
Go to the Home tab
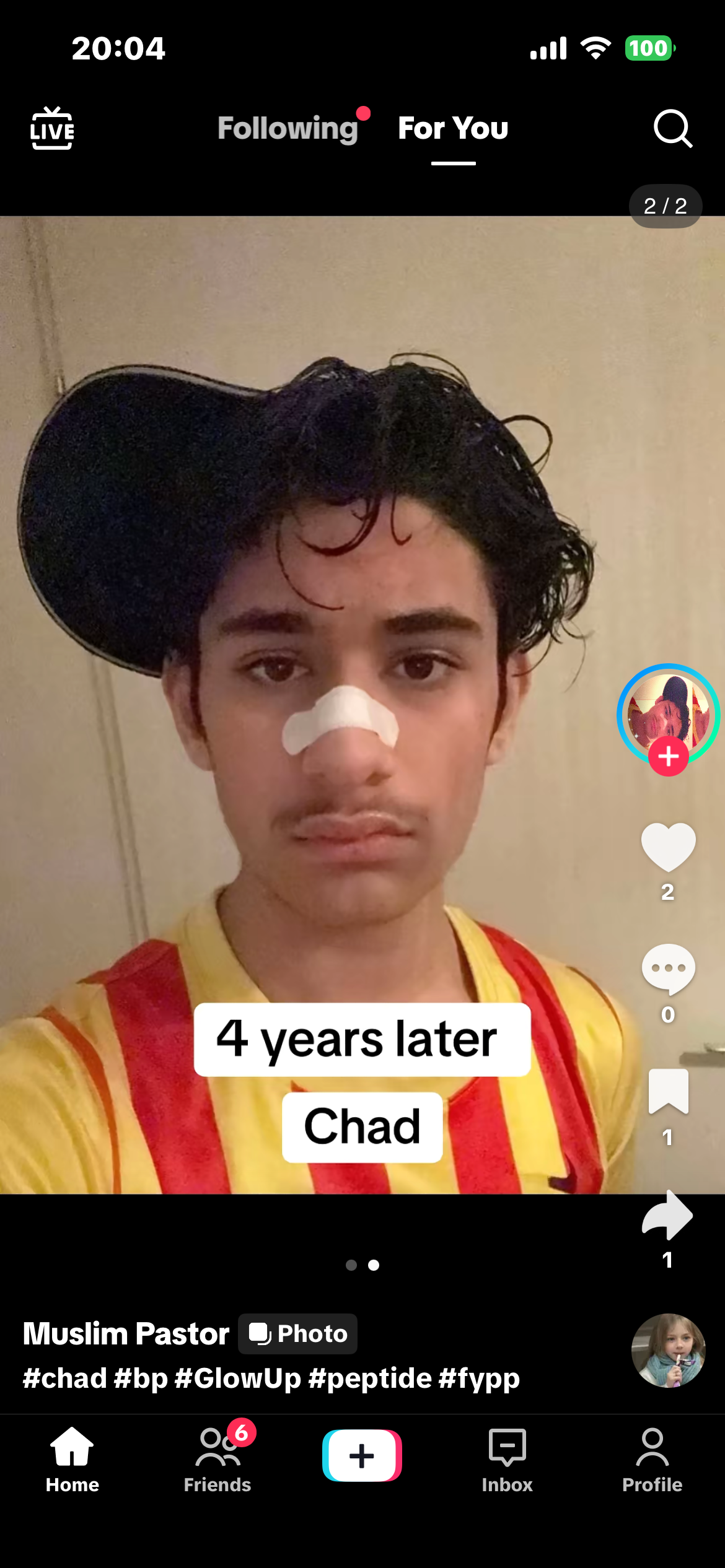tap(72, 1458)
